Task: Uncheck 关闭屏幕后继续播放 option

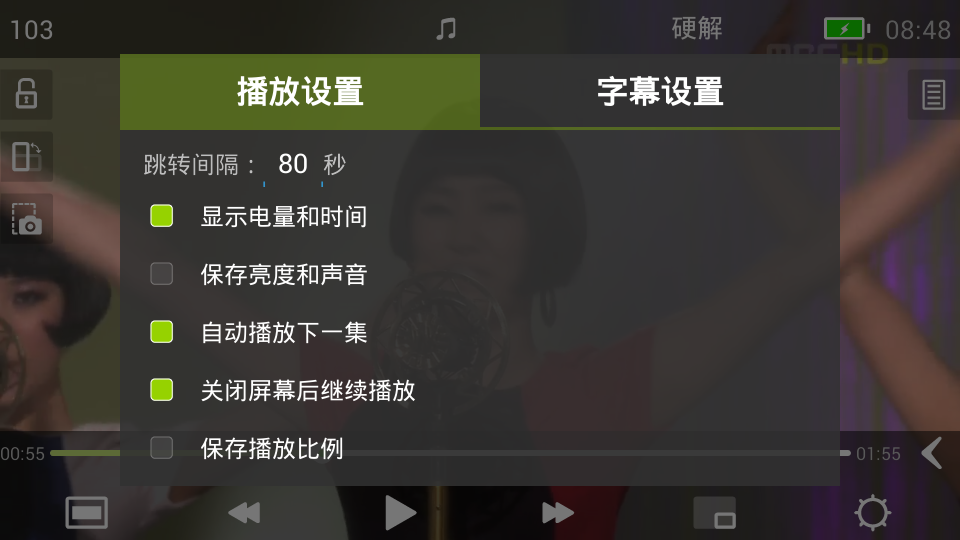Action: (x=162, y=389)
